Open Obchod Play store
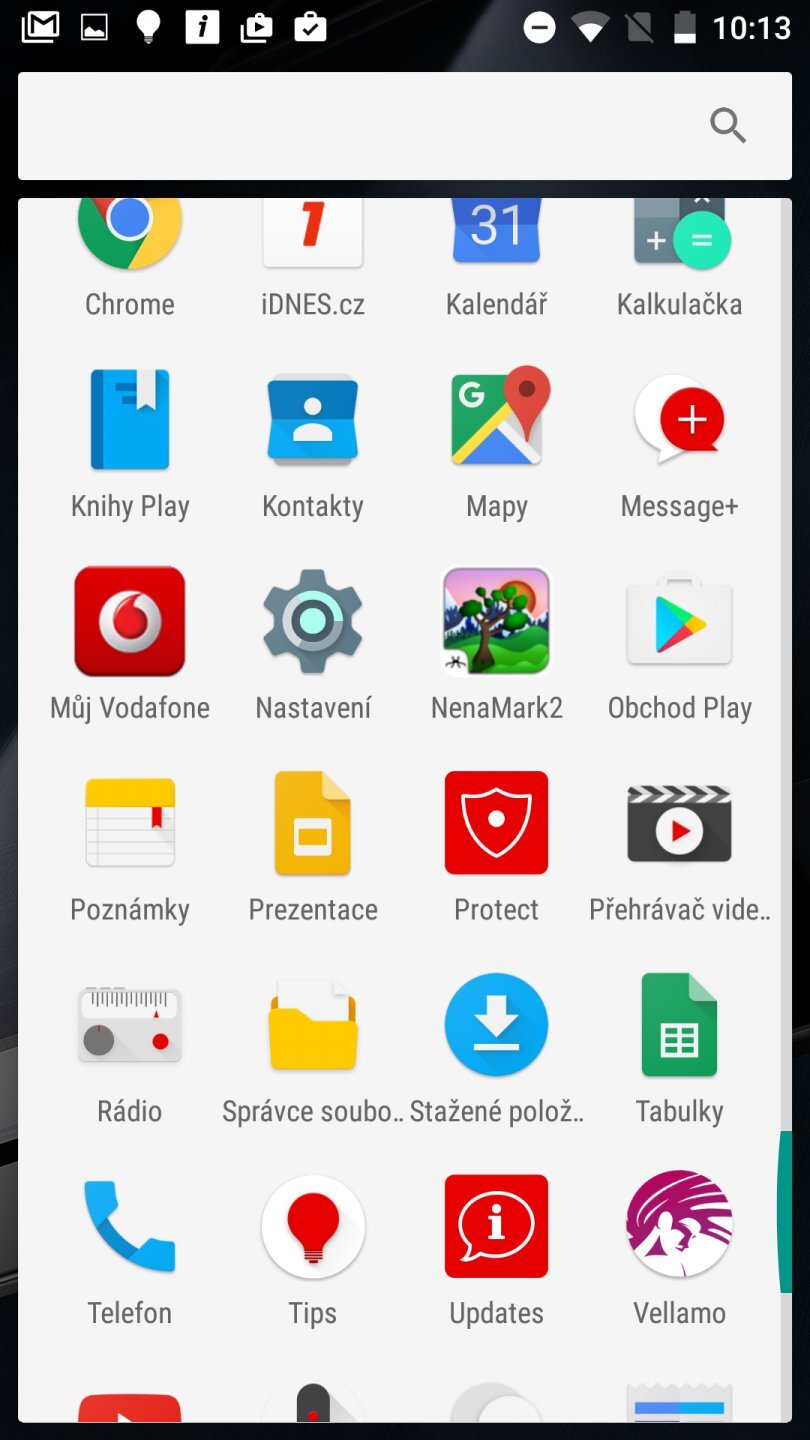The image size is (810, 1440). 679,621
